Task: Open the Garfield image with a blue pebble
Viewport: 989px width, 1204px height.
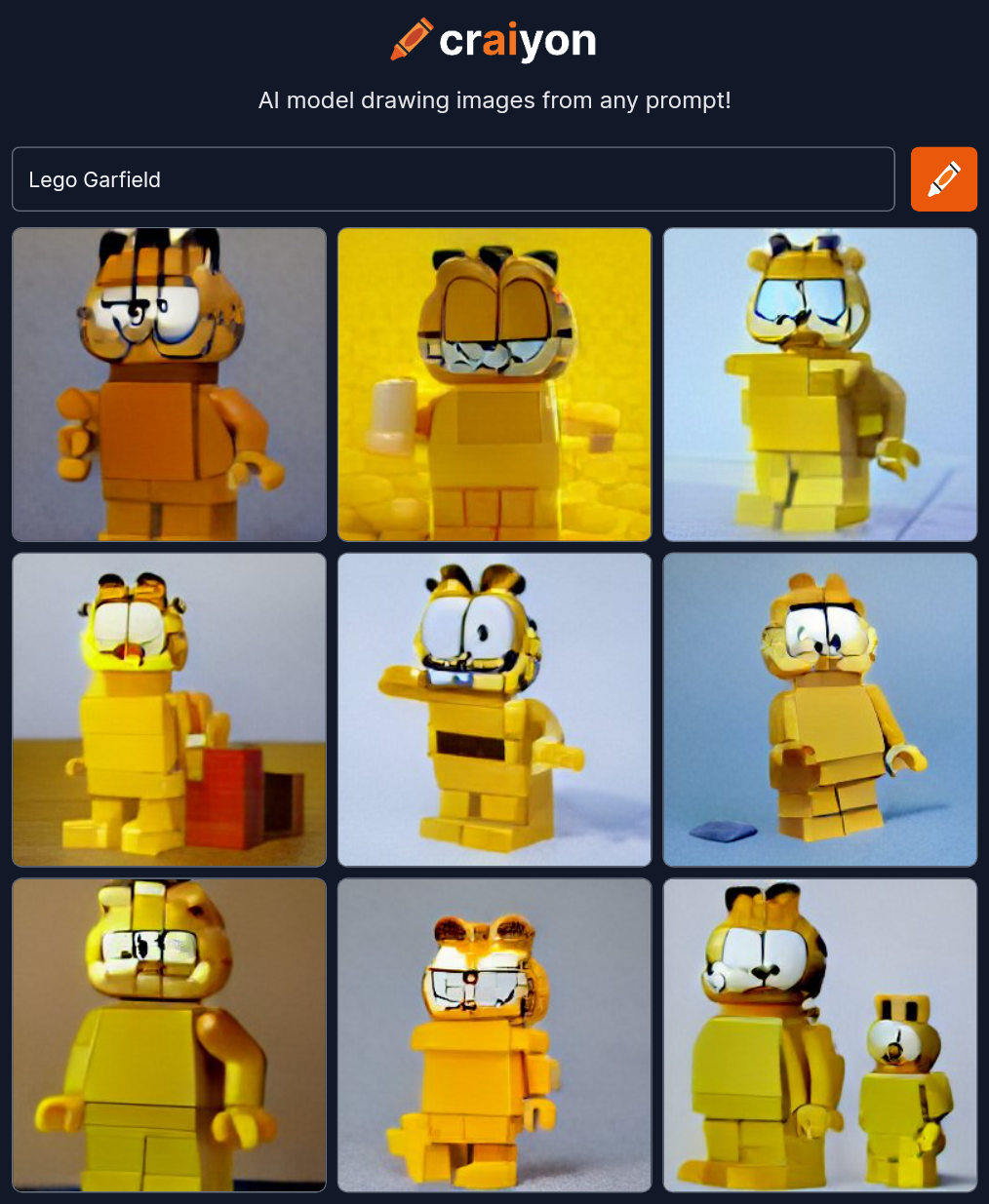Action: [819, 710]
